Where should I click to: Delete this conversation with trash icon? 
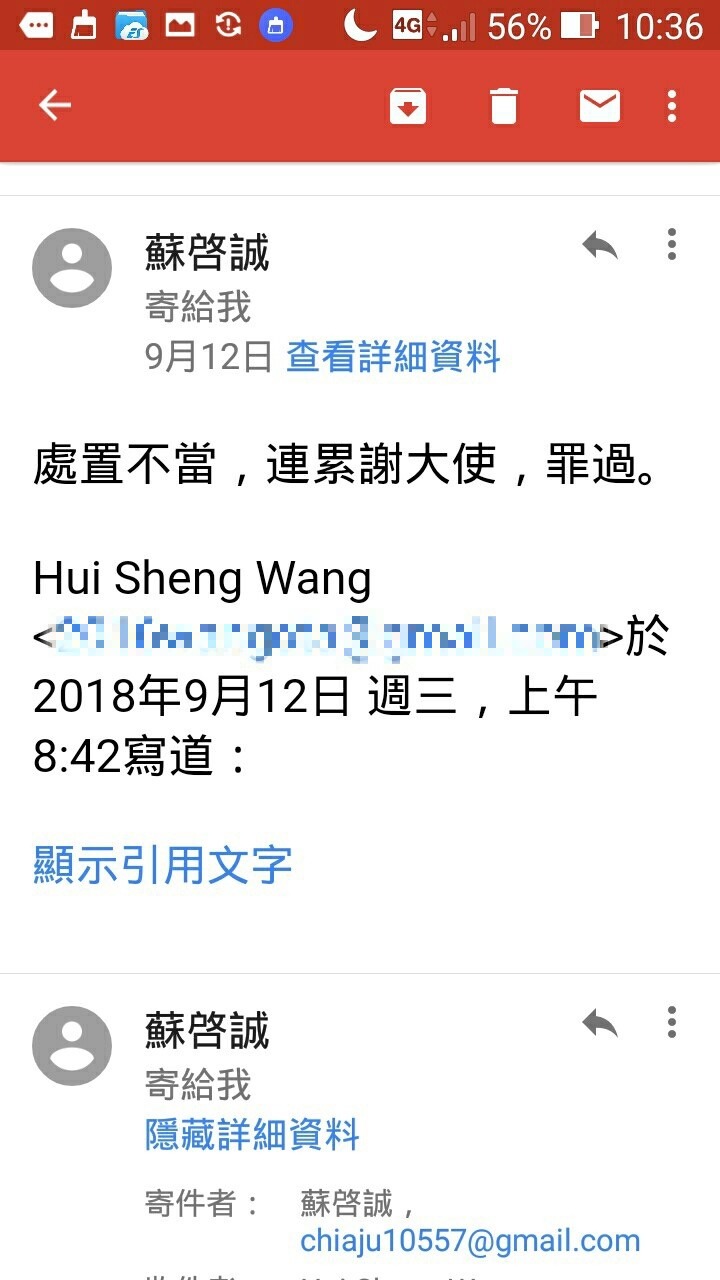503,105
